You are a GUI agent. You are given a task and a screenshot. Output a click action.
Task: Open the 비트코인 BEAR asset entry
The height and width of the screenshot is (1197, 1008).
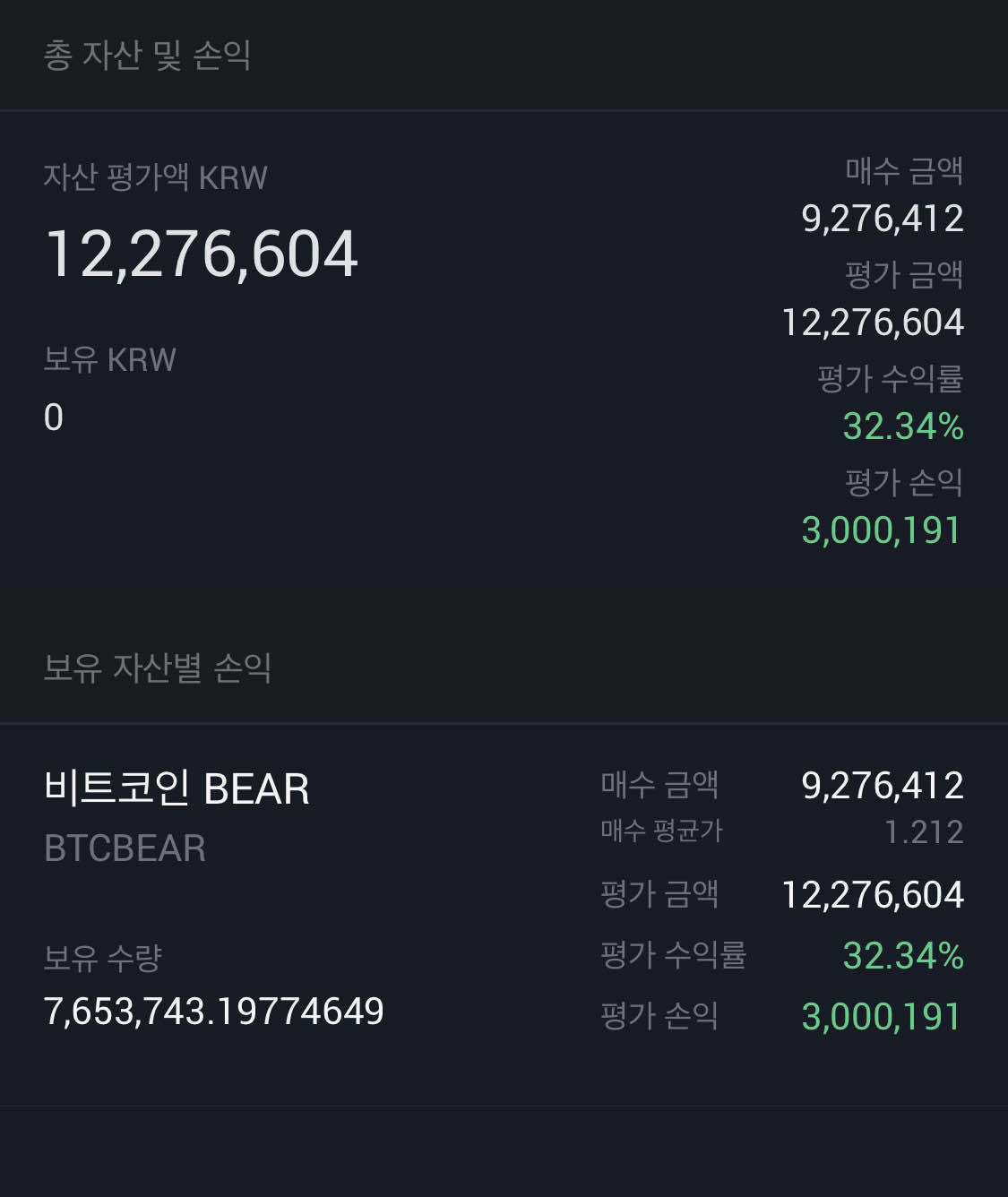click(177, 789)
